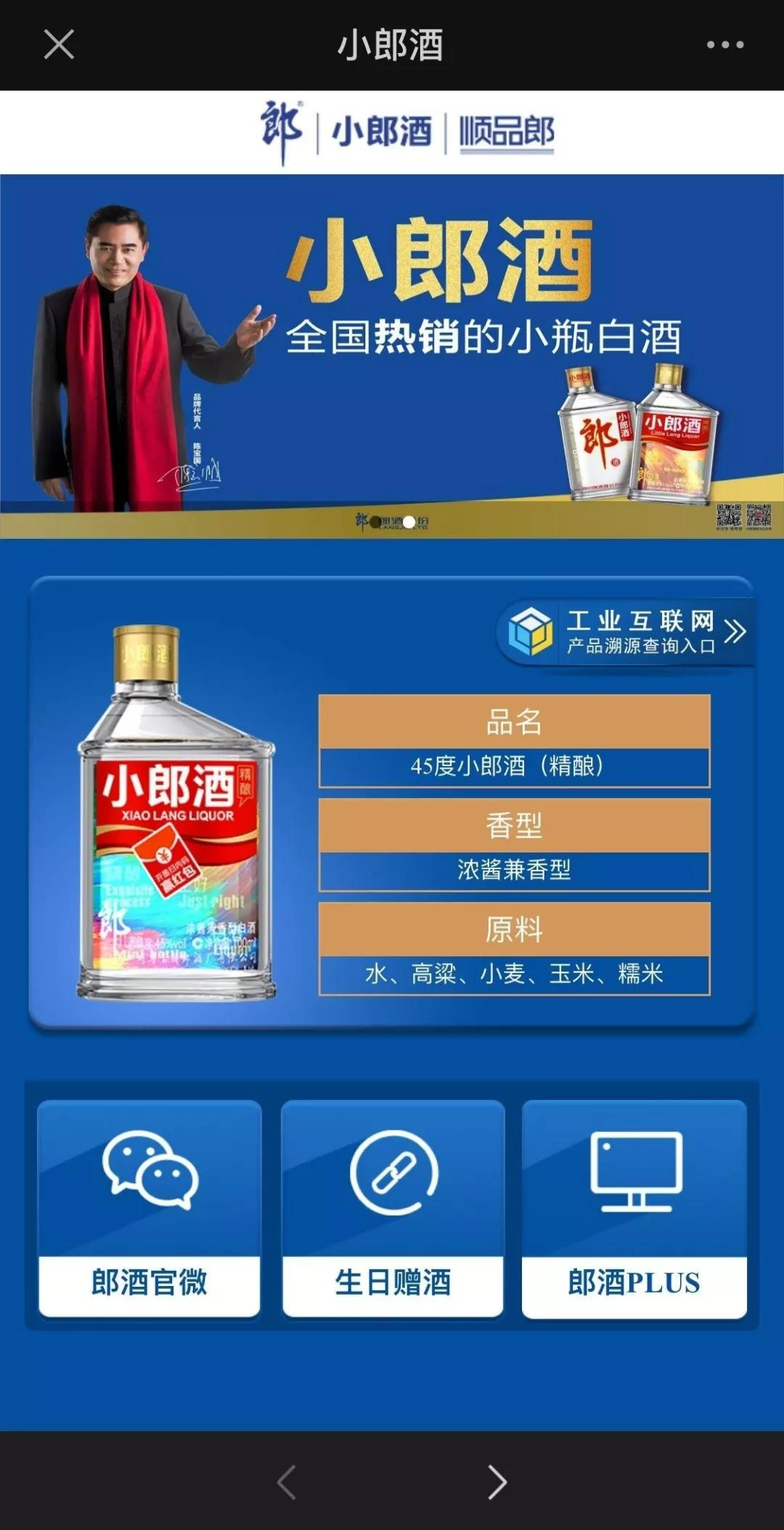This screenshot has width=784, height=1530.
Task: Go forward to the next web page
Action: [497, 1481]
